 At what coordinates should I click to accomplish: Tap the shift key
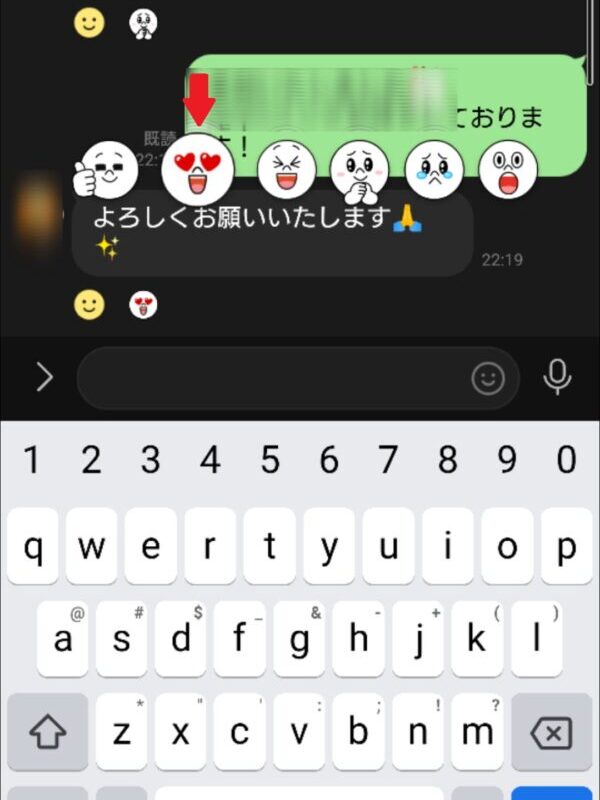pos(47,734)
